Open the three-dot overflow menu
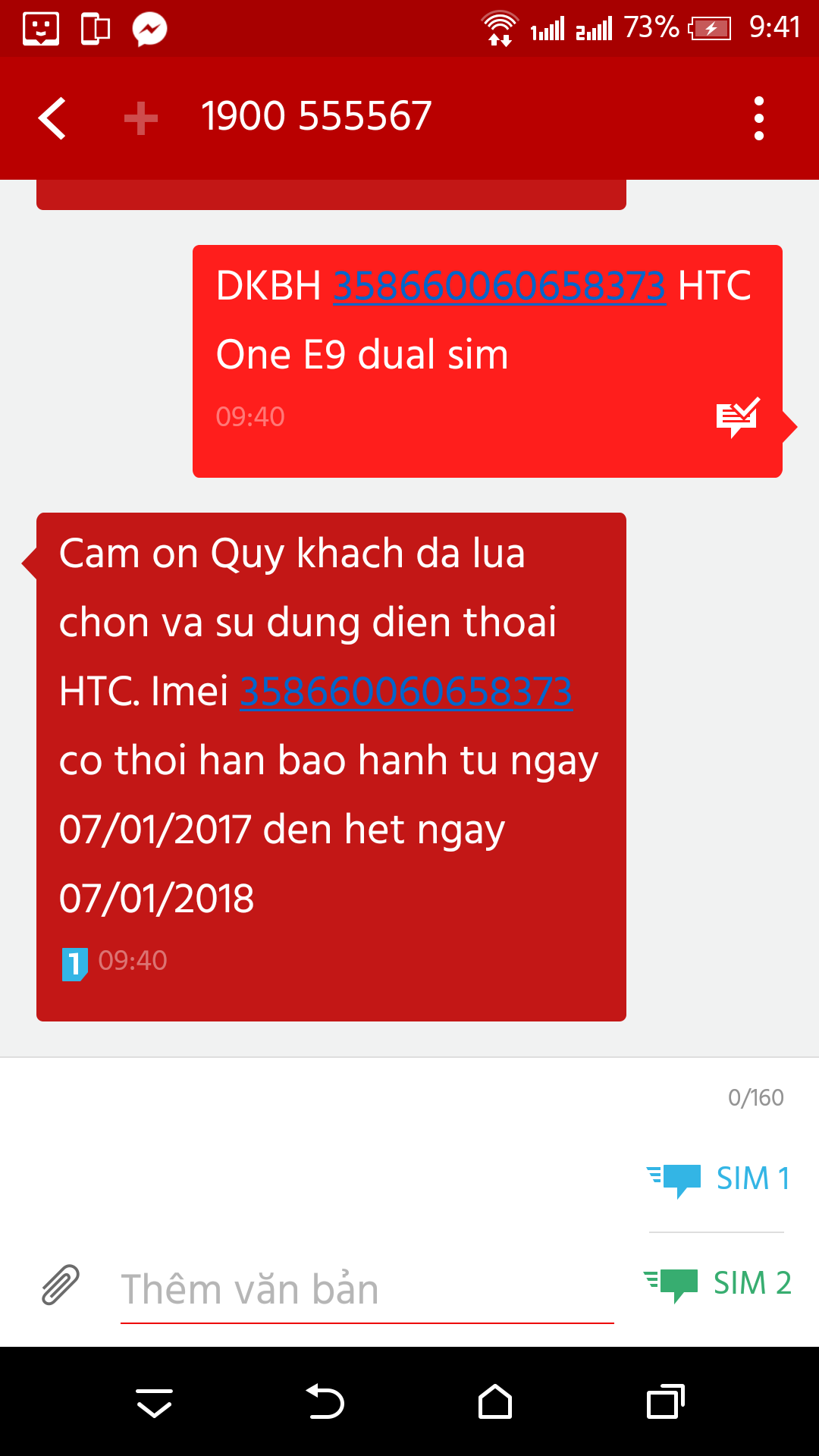 click(758, 118)
